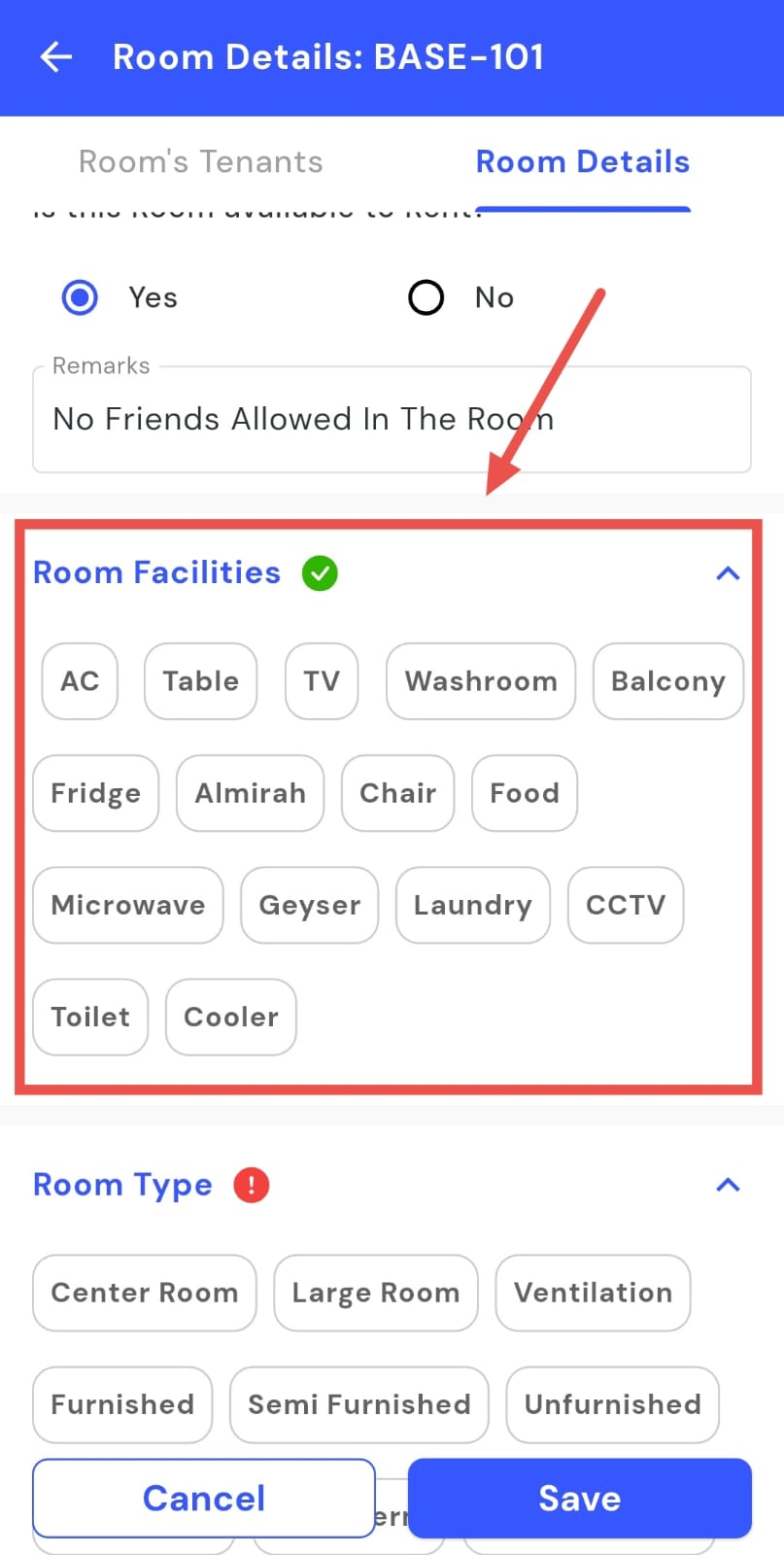
Task: Select the Cooler chip
Action: pyautogui.click(x=231, y=1017)
